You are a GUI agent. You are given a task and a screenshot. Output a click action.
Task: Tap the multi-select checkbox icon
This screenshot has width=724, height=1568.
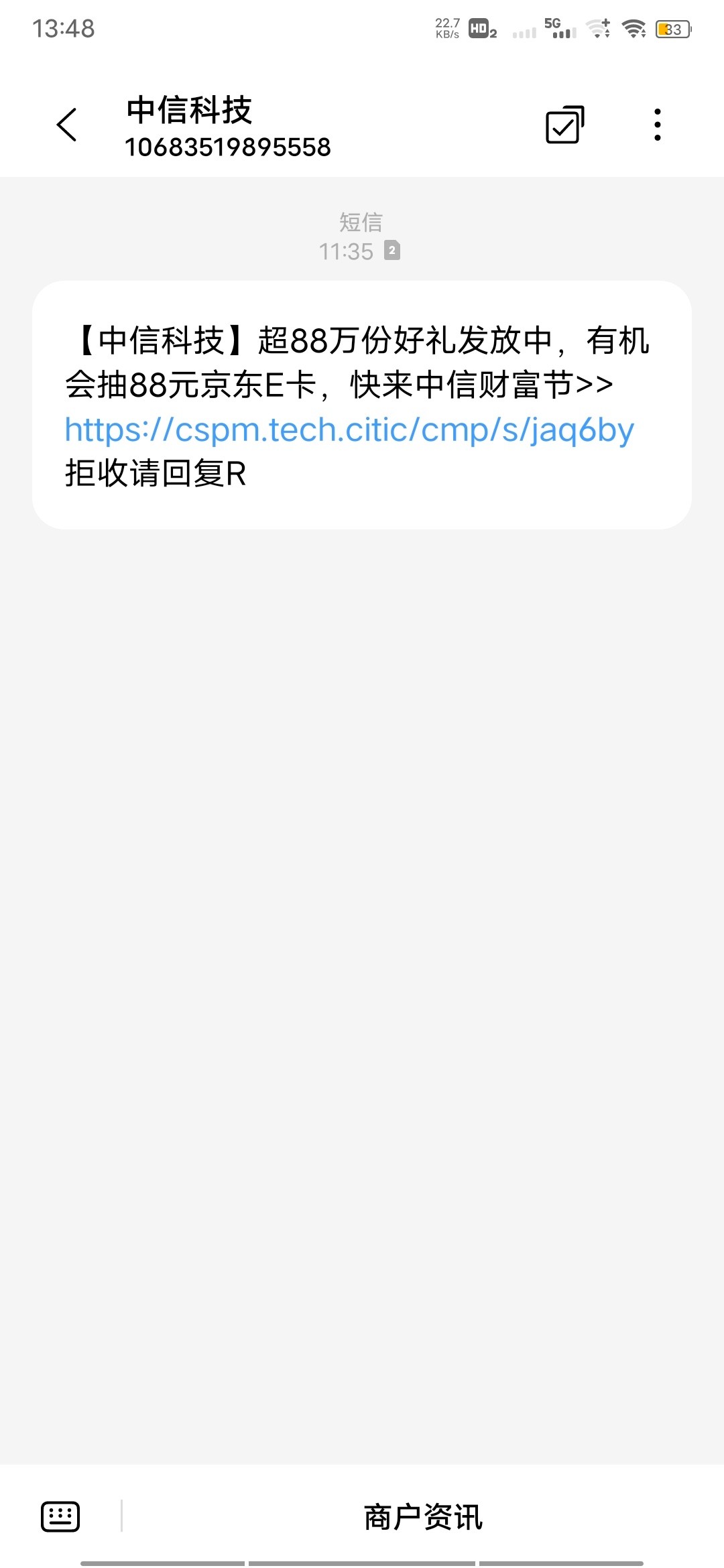564,125
